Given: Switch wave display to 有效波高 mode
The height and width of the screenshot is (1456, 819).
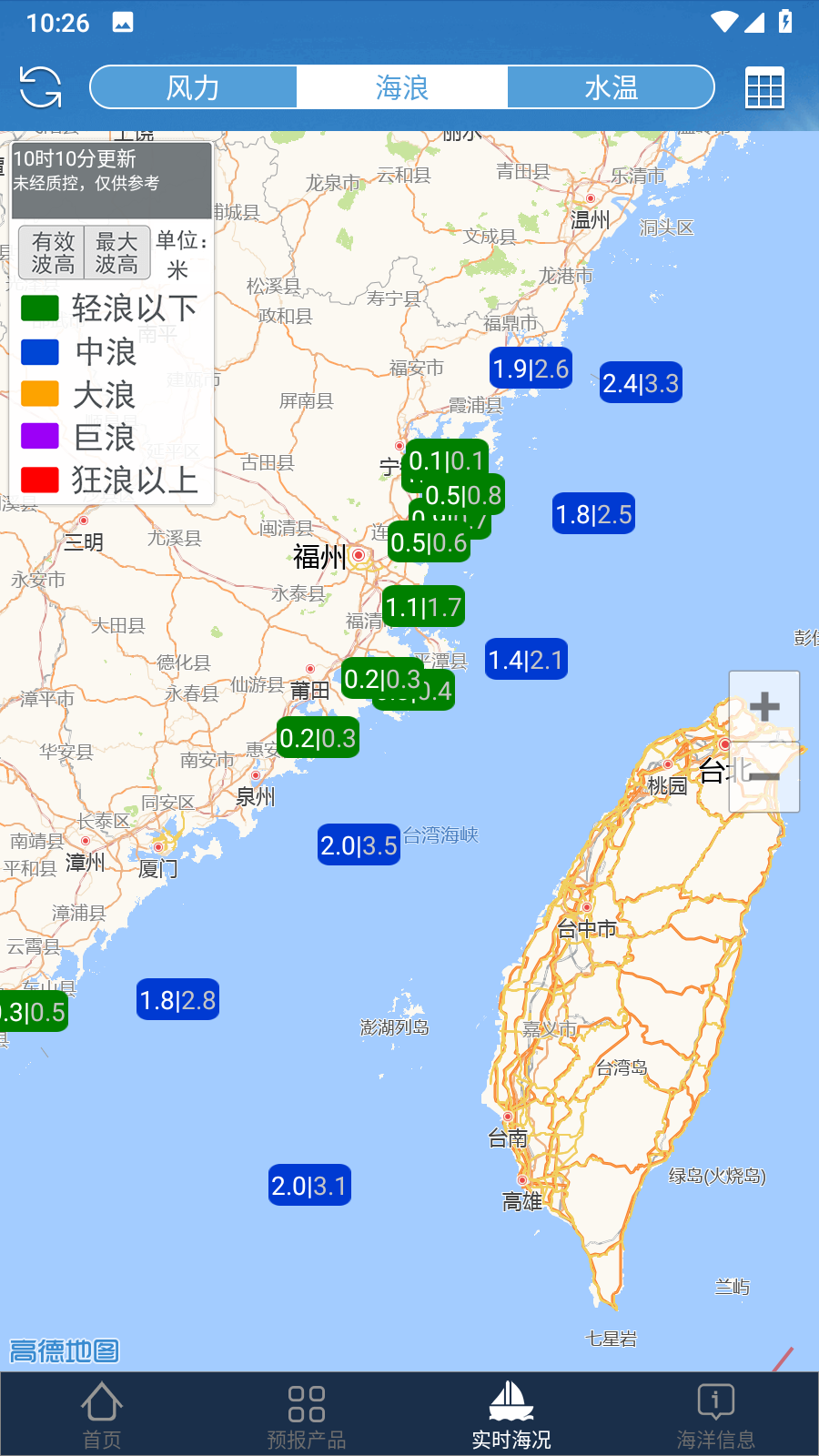Looking at the screenshot, I should tap(51, 252).
